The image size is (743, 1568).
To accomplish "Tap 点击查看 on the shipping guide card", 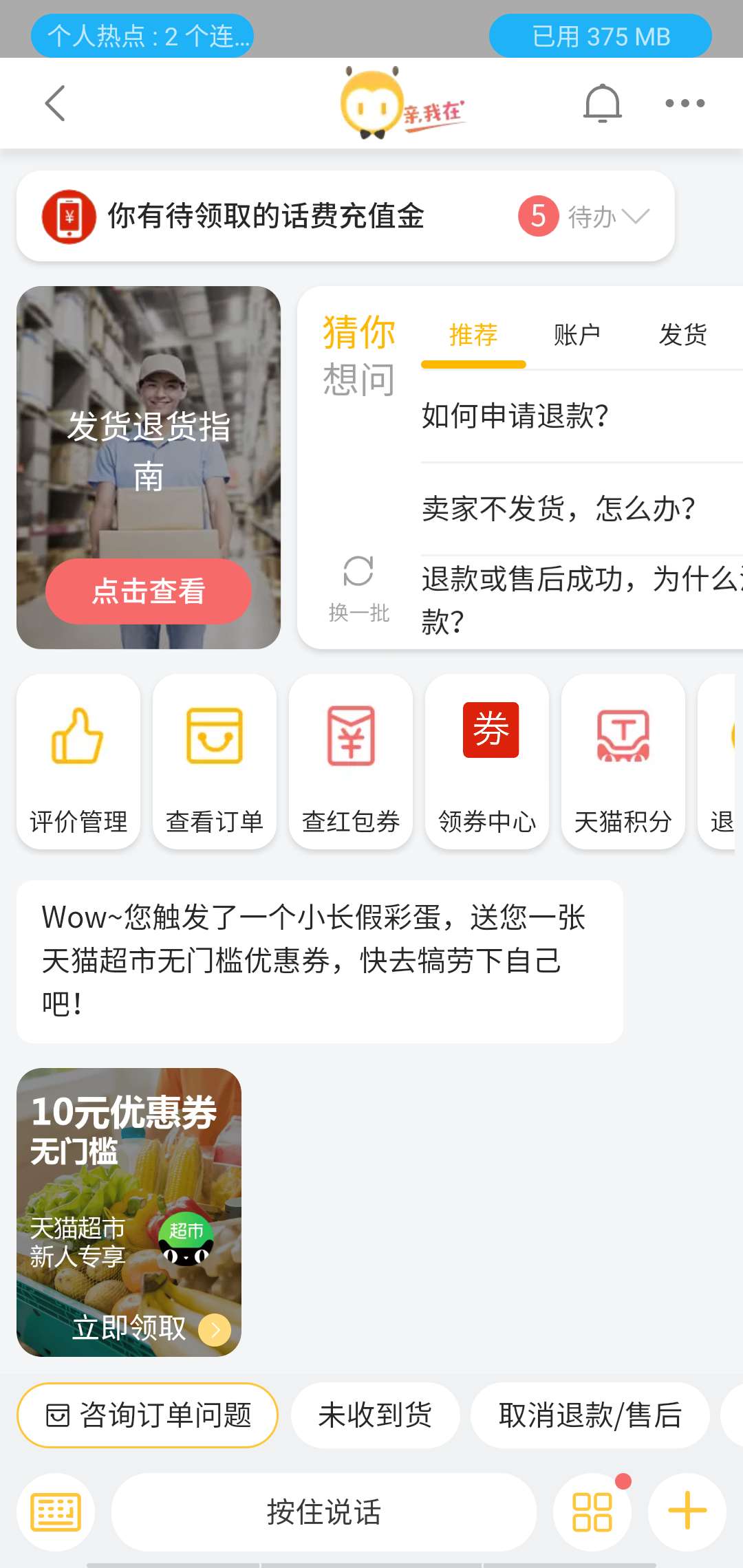I will click(x=149, y=591).
